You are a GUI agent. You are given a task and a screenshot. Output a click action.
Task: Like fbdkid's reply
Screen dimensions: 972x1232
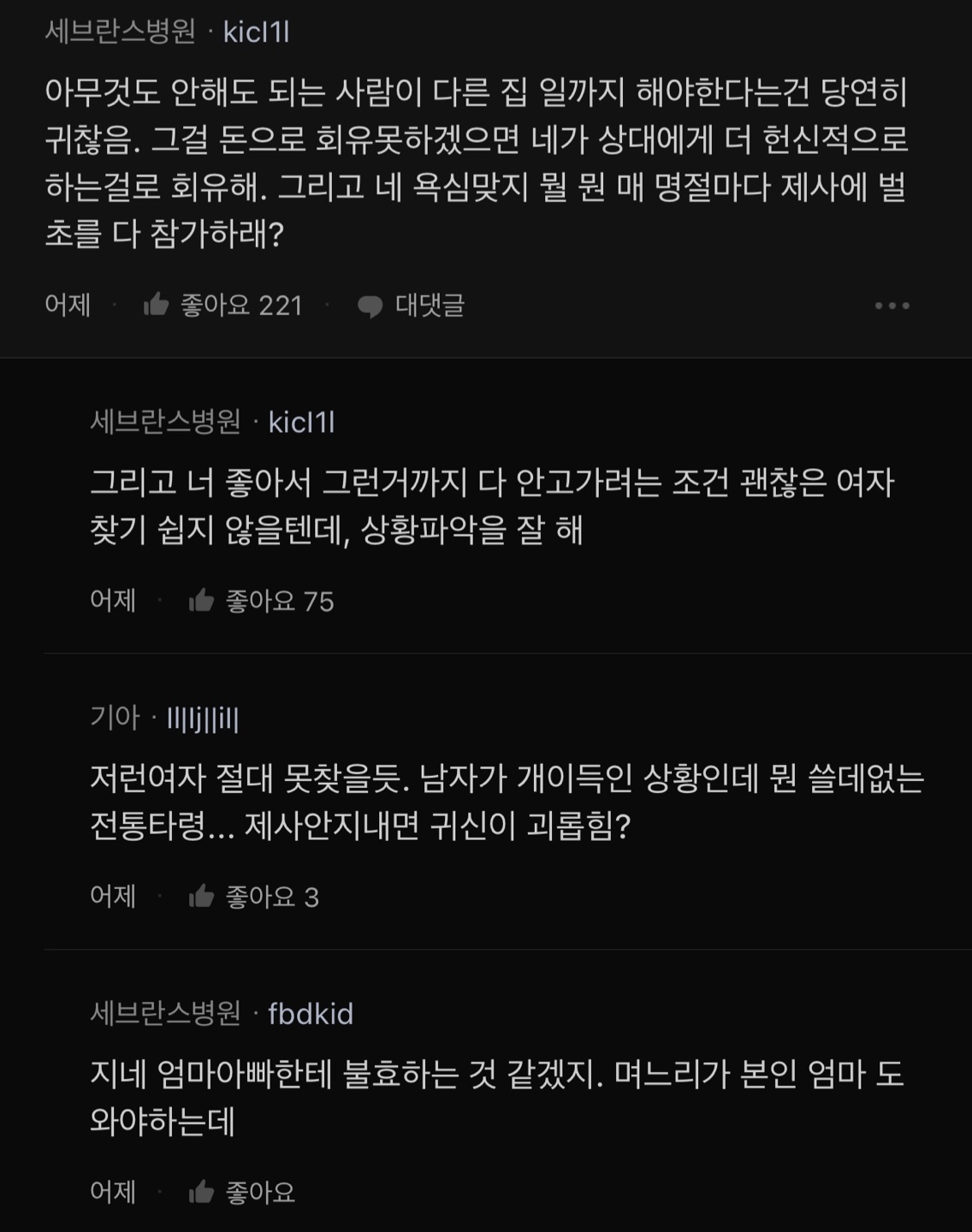point(202,1192)
